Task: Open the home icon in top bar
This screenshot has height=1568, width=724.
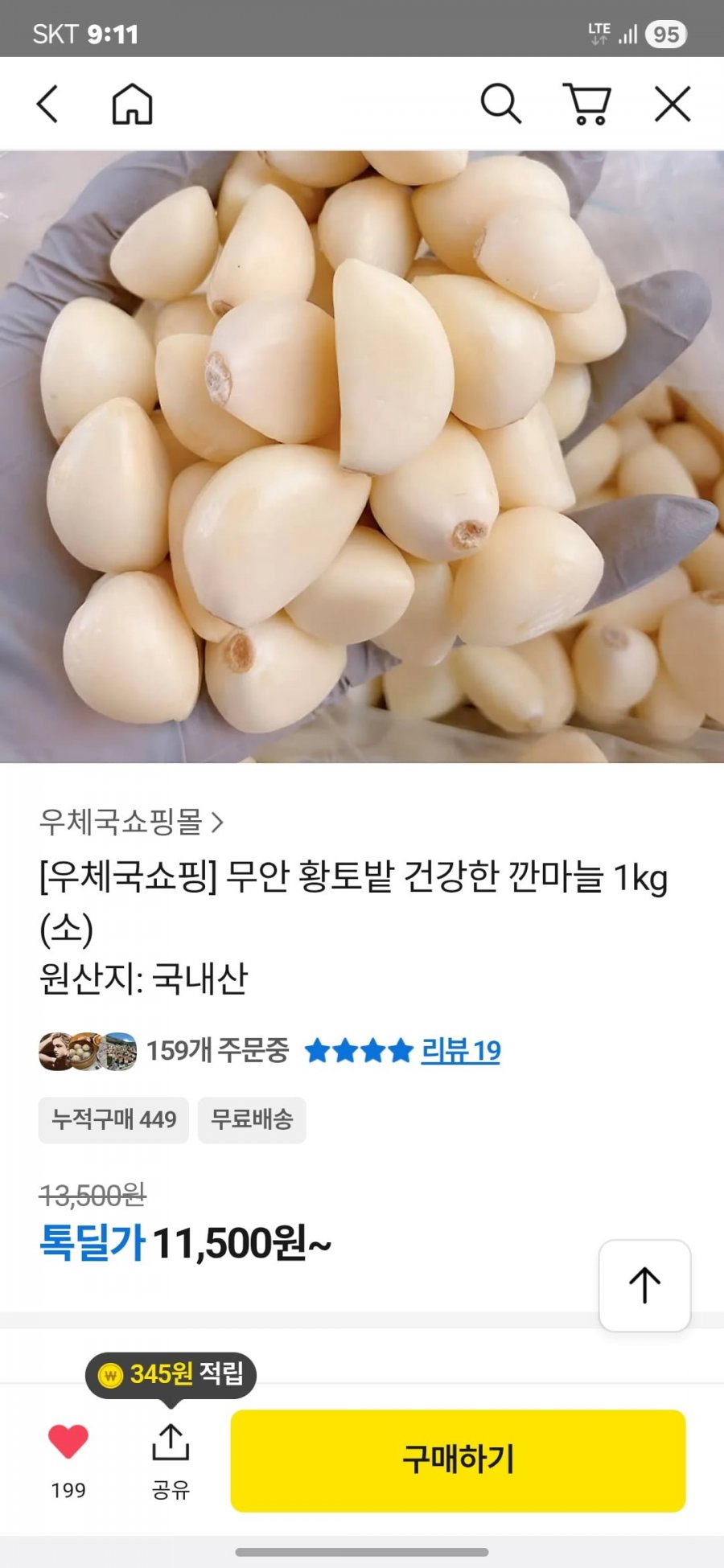Action: (132, 105)
